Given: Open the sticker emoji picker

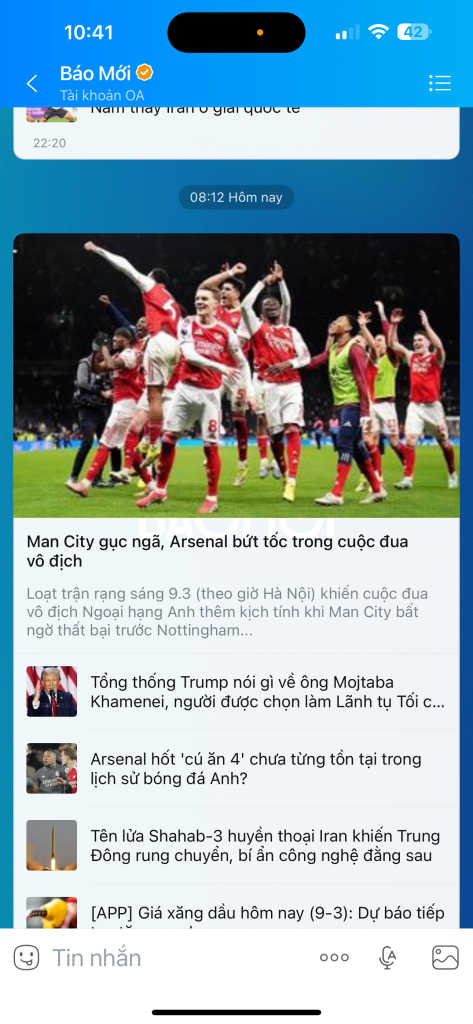Looking at the screenshot, I should pyautogui.click(x=26, y=957).
